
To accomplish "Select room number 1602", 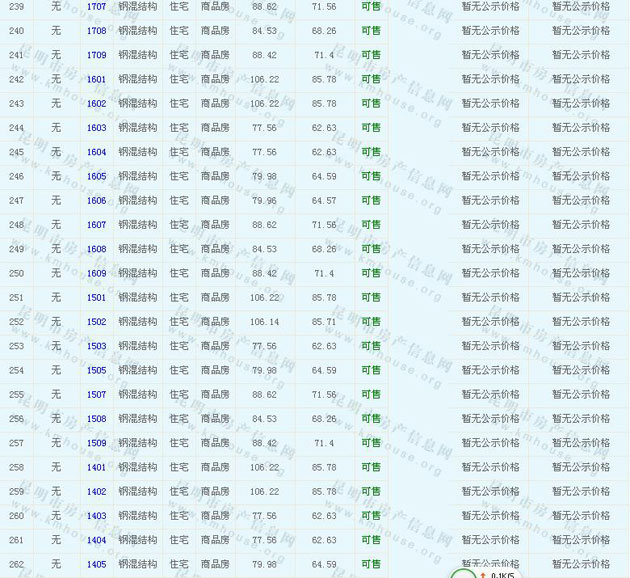I will point(96,104).
